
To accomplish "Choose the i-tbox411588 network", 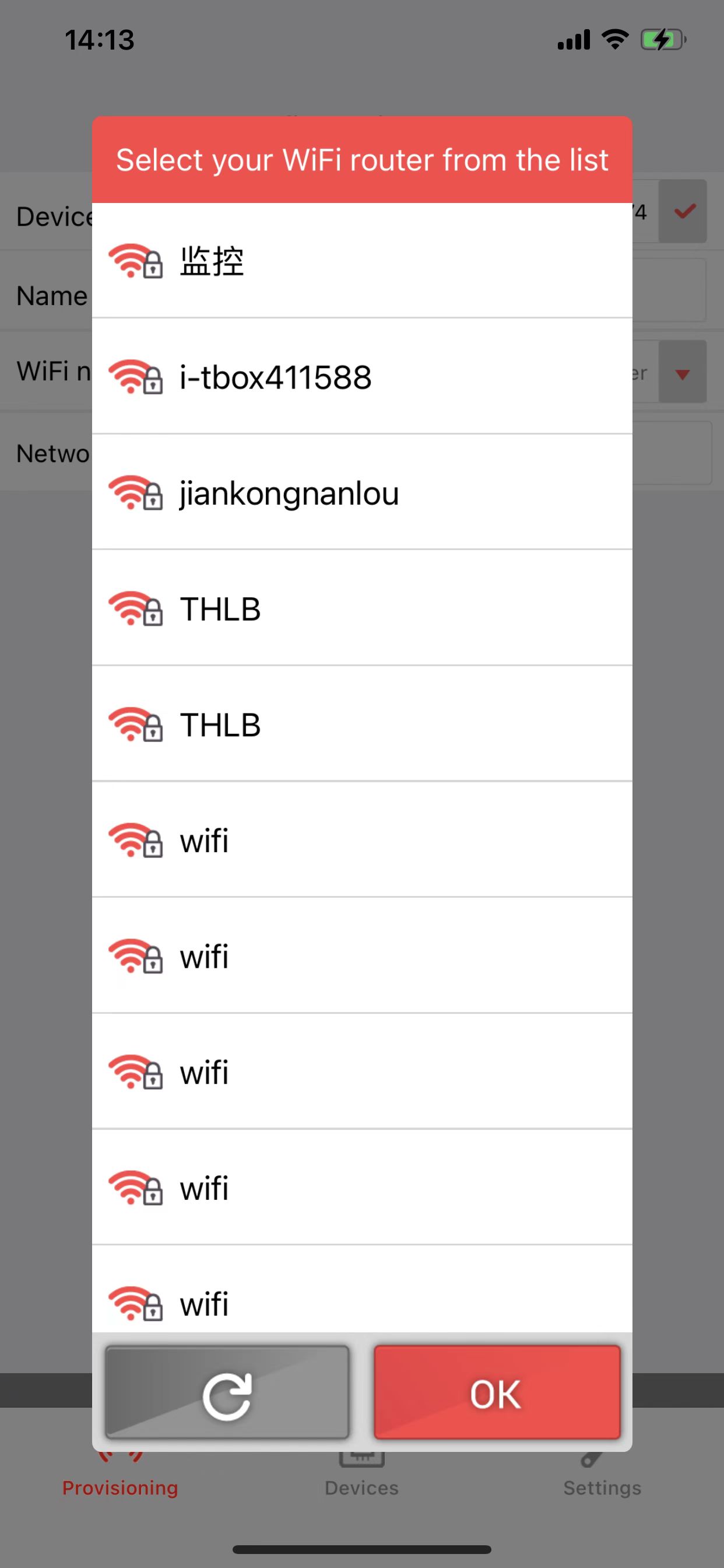I will [361, 377].
